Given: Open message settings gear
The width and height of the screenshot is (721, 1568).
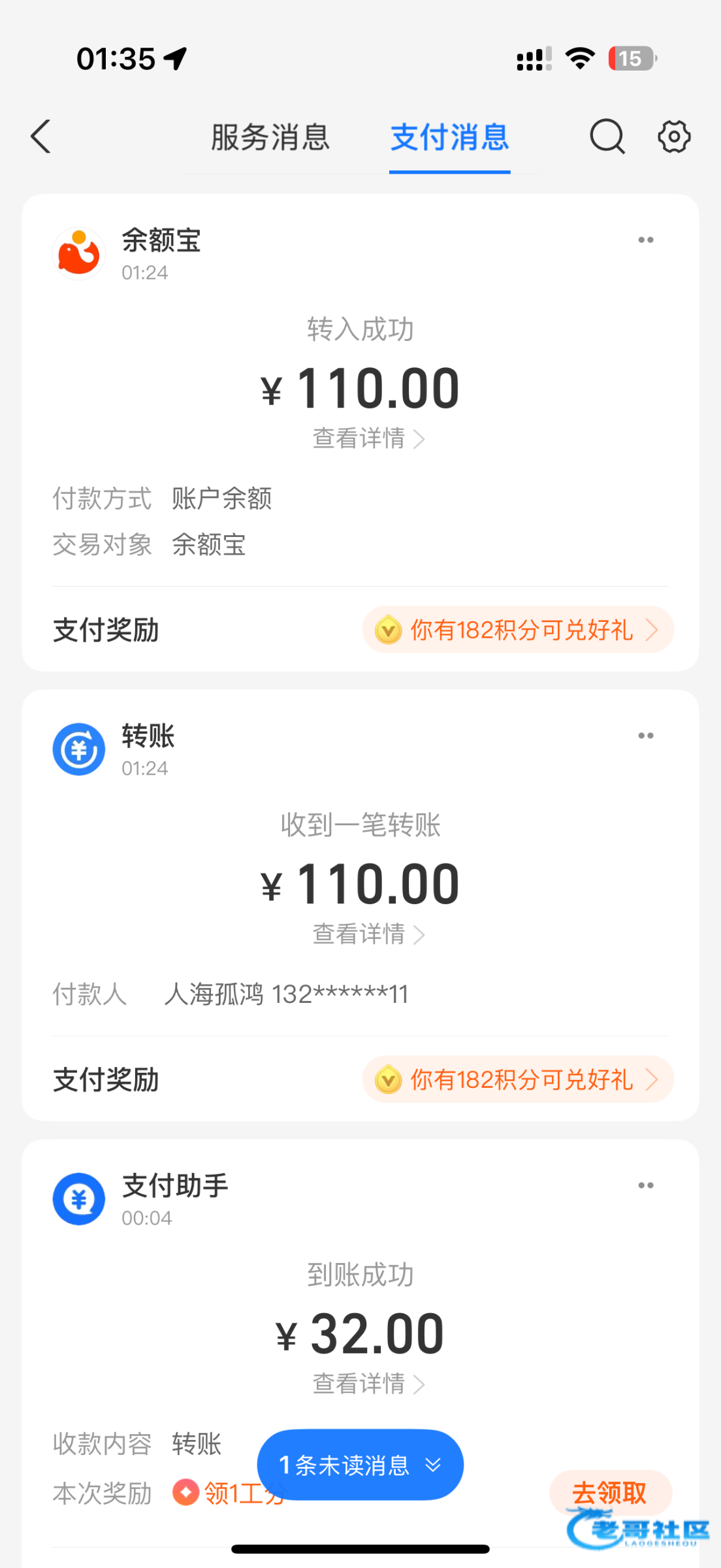Looking at the screenshot, I should click(x=674, y=137).
